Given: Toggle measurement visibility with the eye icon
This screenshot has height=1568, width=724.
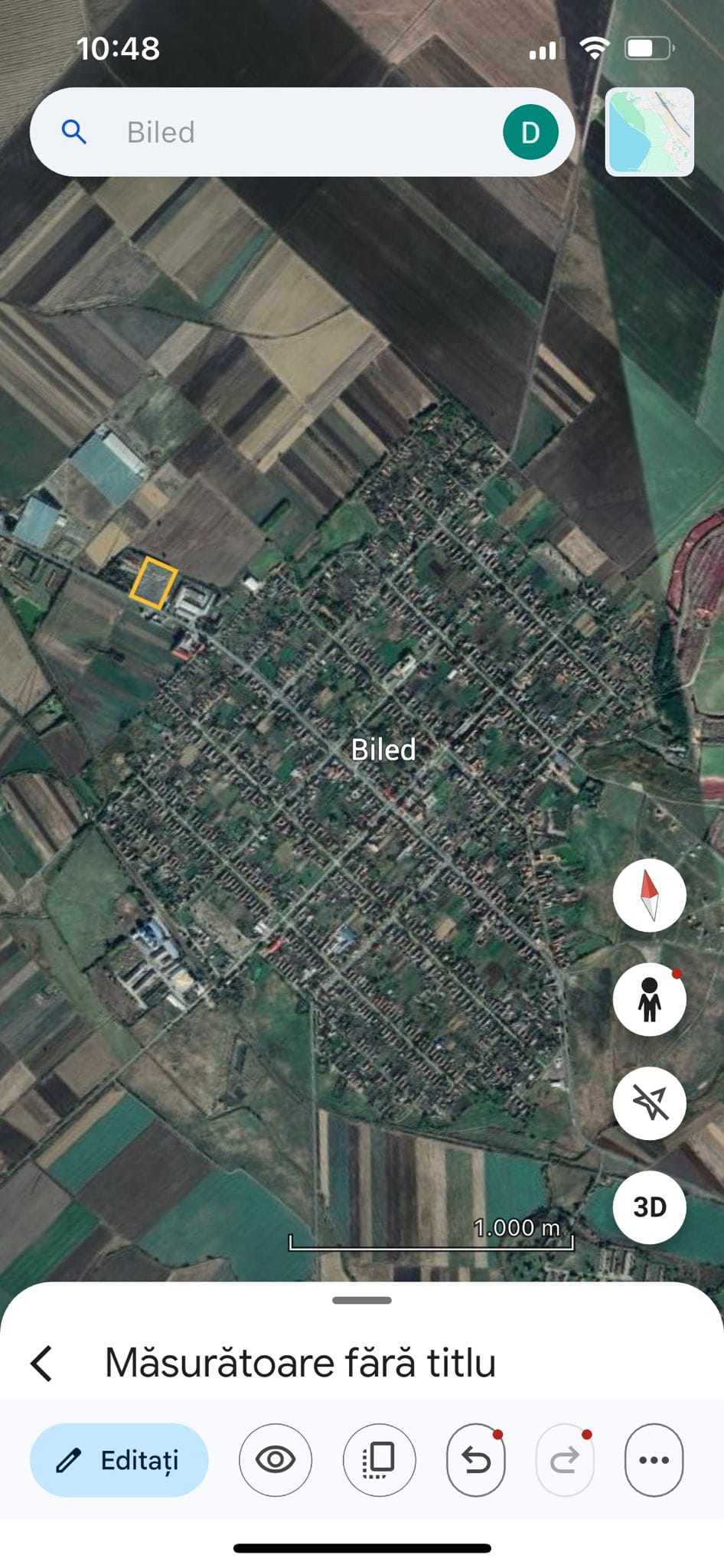Looking at the screenshot, I should click(x=276, y=1460).
